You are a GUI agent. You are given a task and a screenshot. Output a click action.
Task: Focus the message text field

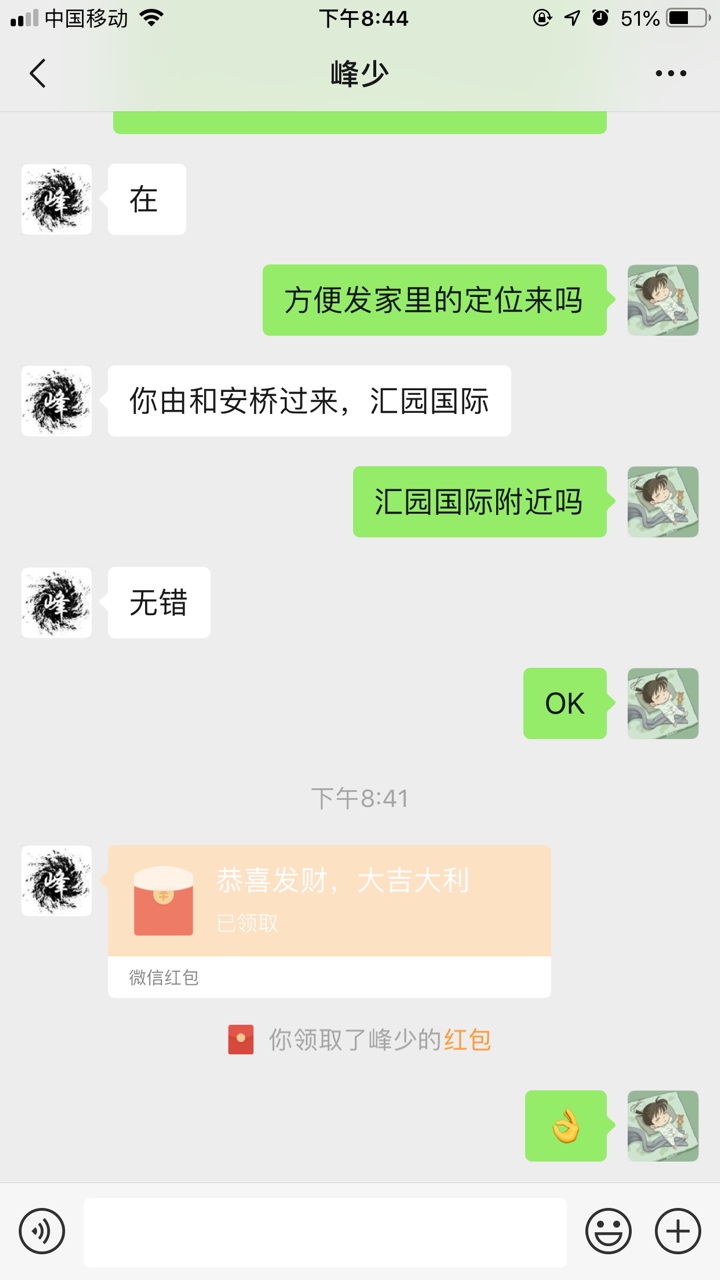click(x=325, y=1232)
